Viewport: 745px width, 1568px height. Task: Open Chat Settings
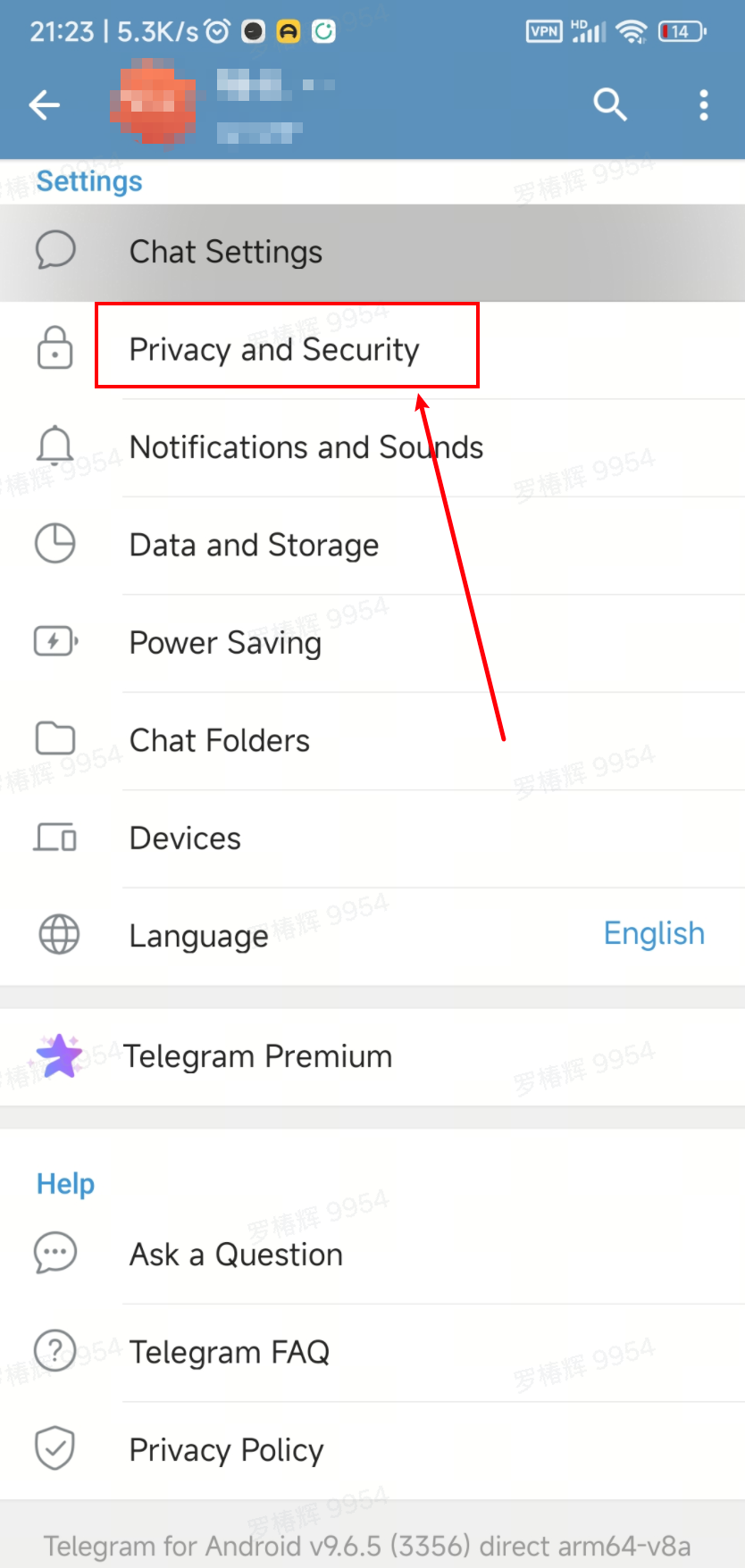(226, 252)
